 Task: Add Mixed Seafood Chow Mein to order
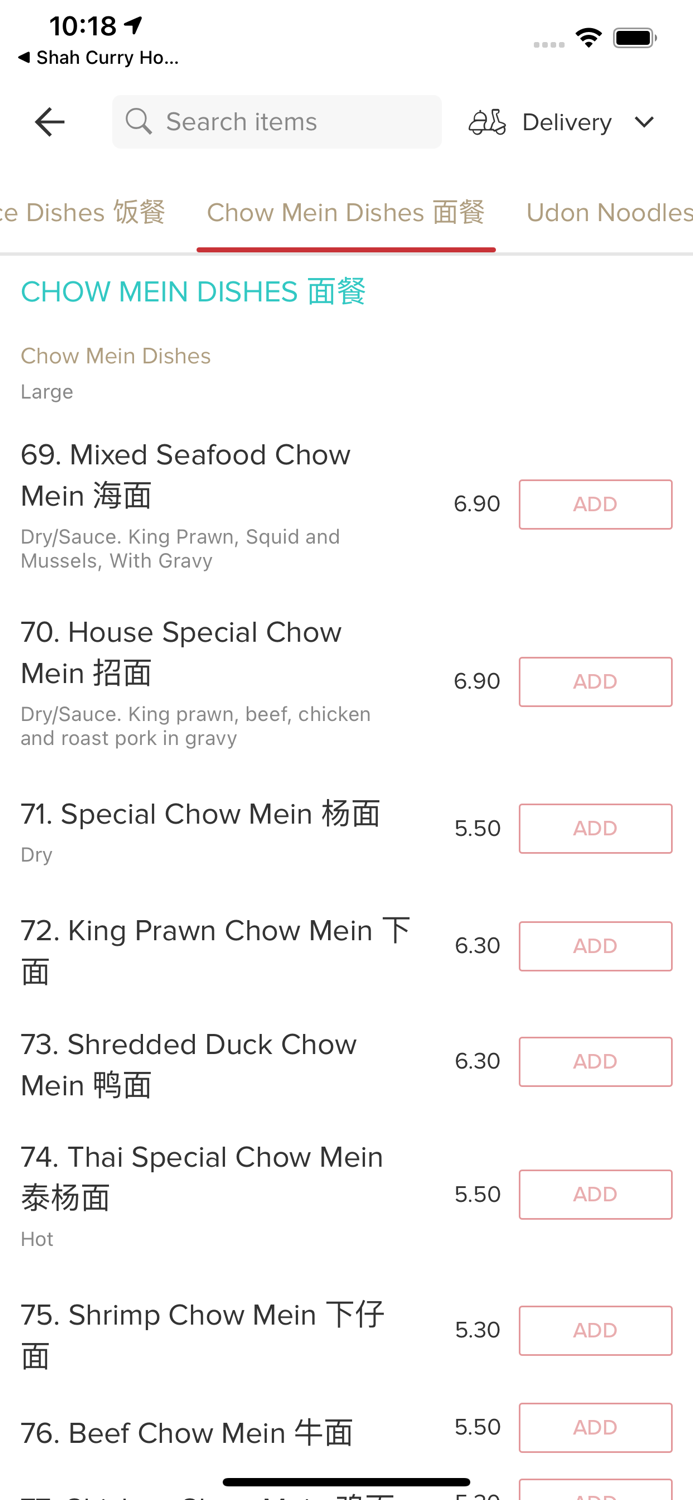pyautogui.click(x=595, y=504)
